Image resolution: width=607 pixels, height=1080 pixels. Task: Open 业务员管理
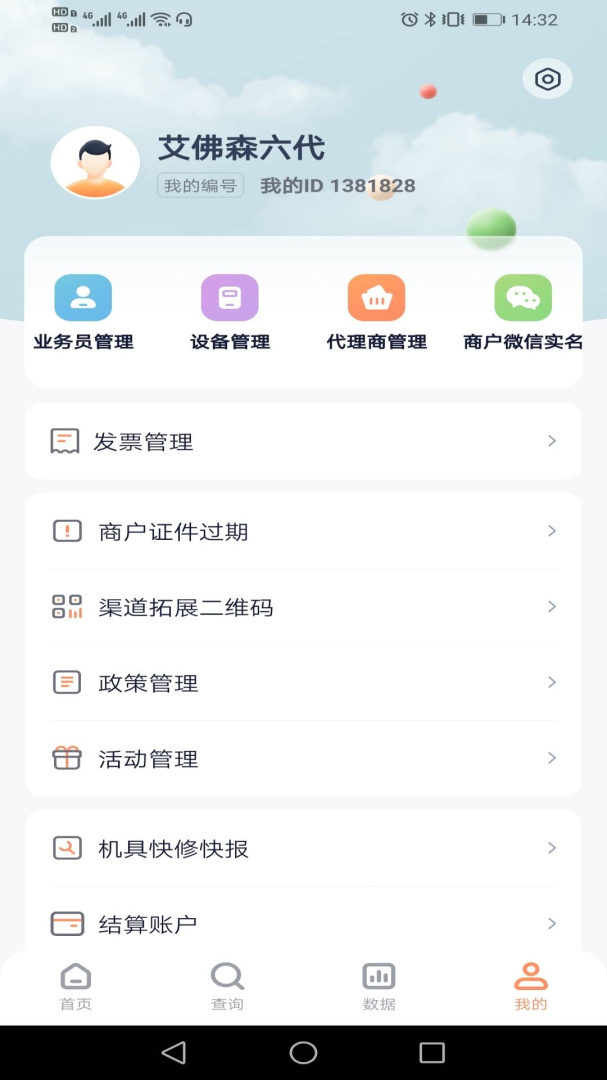click(83, 313)
